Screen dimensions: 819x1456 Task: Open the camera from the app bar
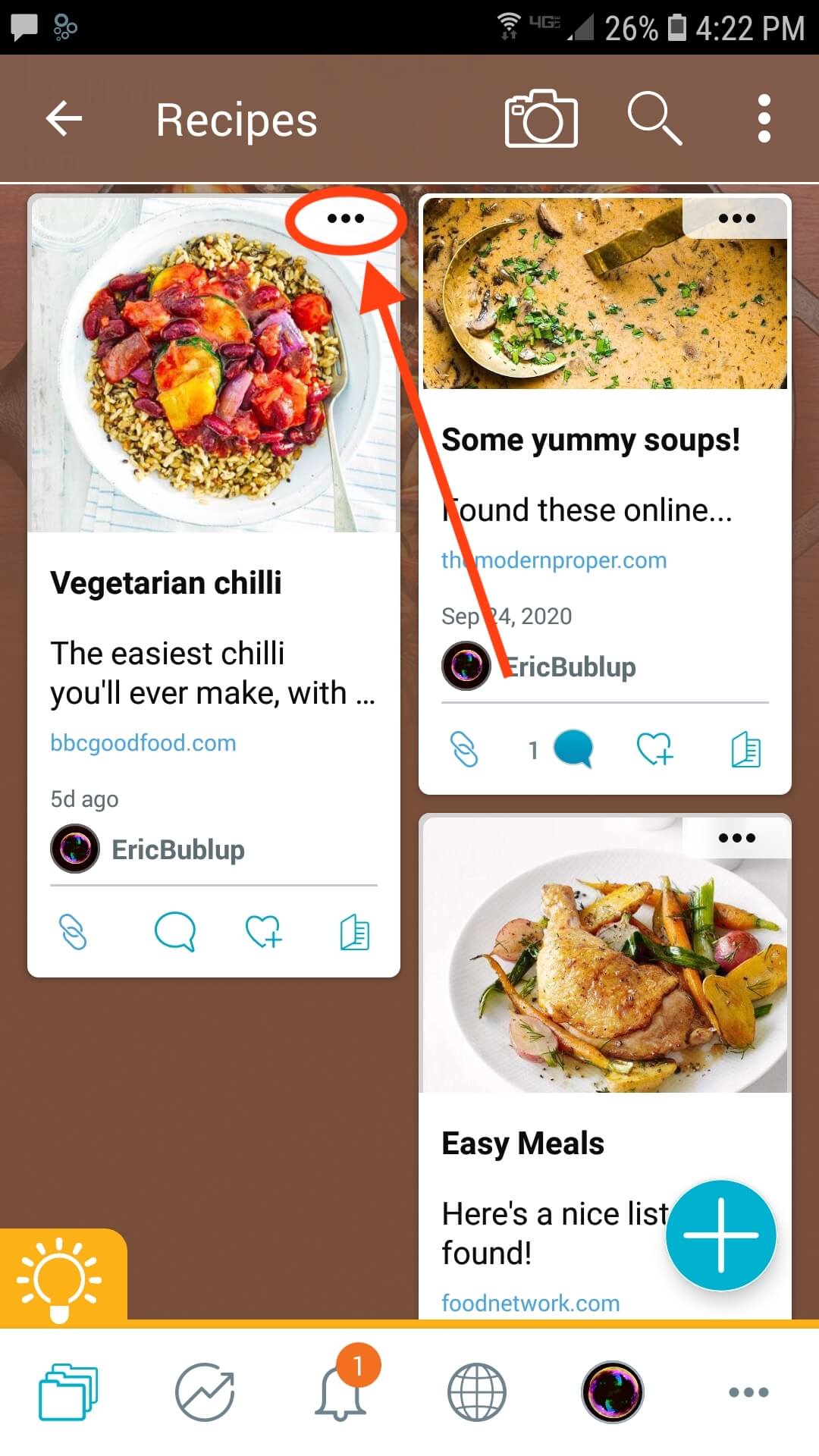pos(541,118)
